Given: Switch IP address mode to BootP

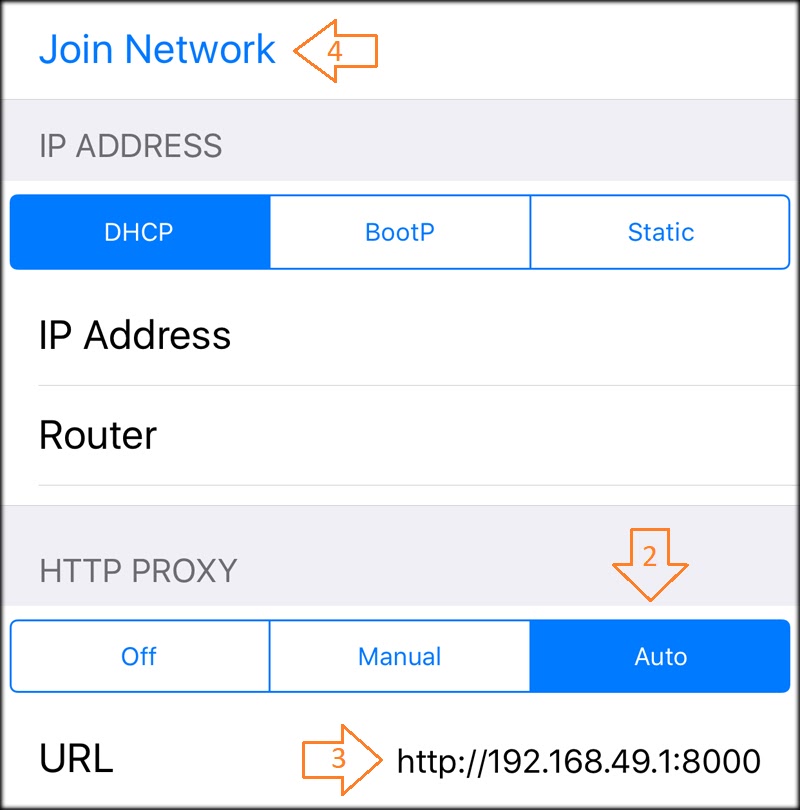Looking at the screenshot, I should pyautogui.click(x=400, y=232).
